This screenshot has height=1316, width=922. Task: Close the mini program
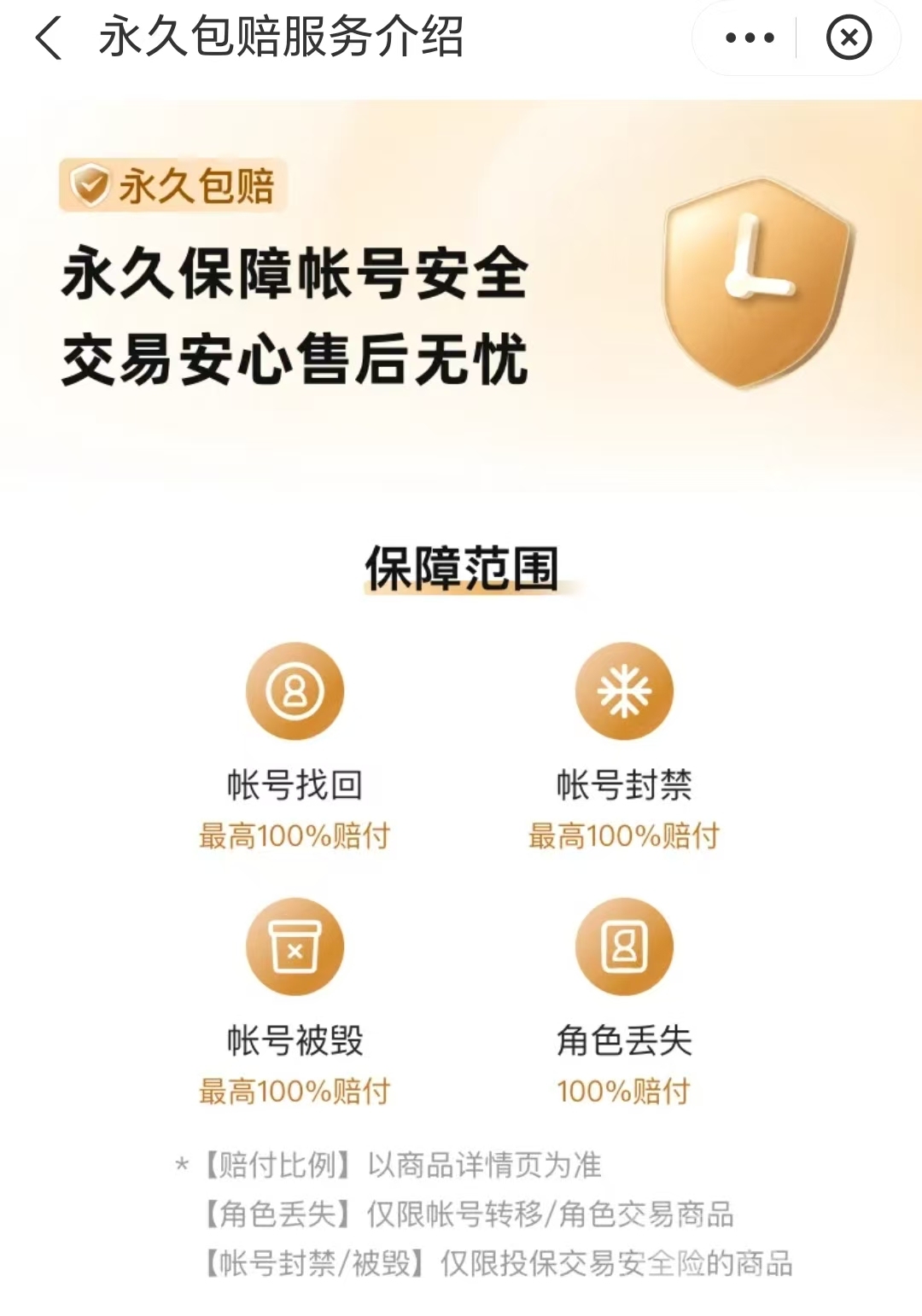click(849, 38)
